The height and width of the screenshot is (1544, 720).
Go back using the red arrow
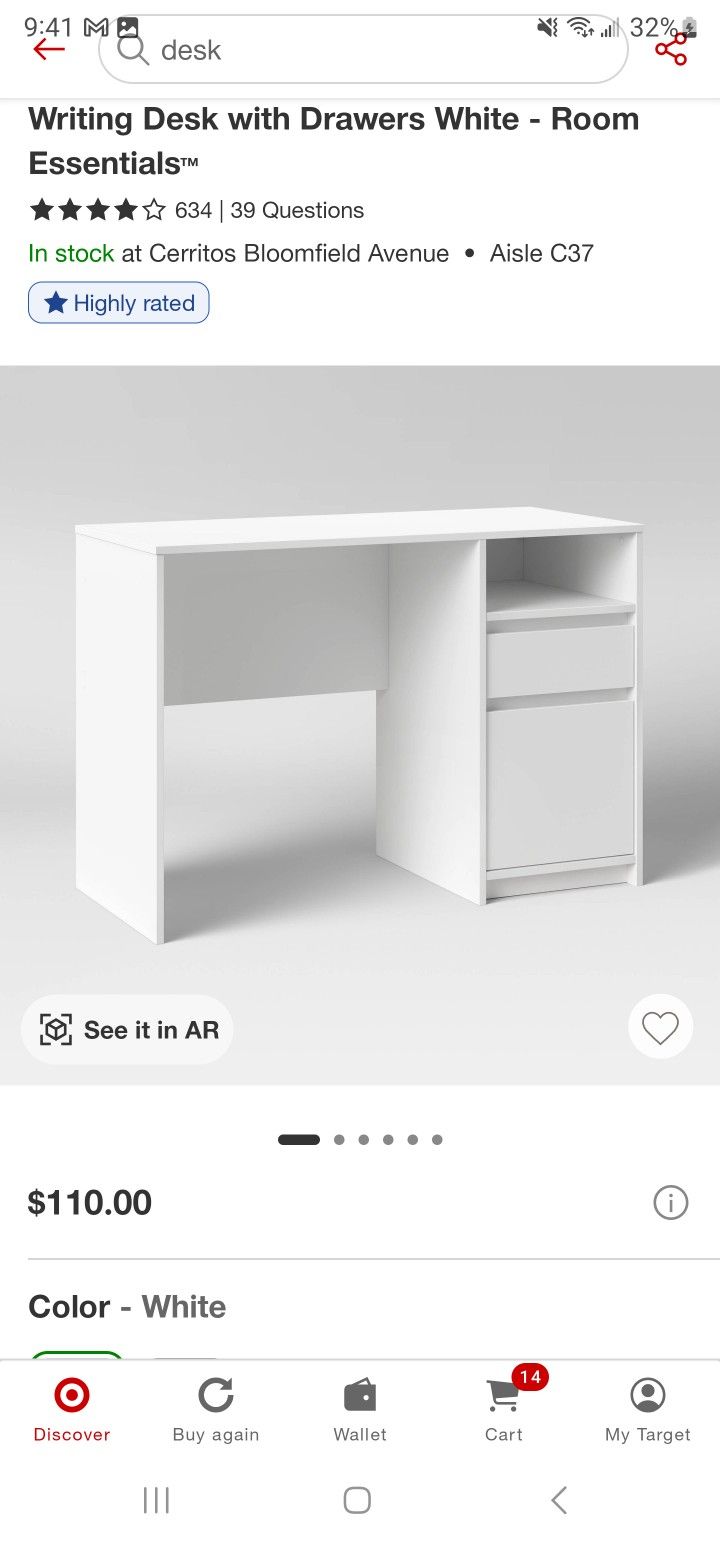48,48
